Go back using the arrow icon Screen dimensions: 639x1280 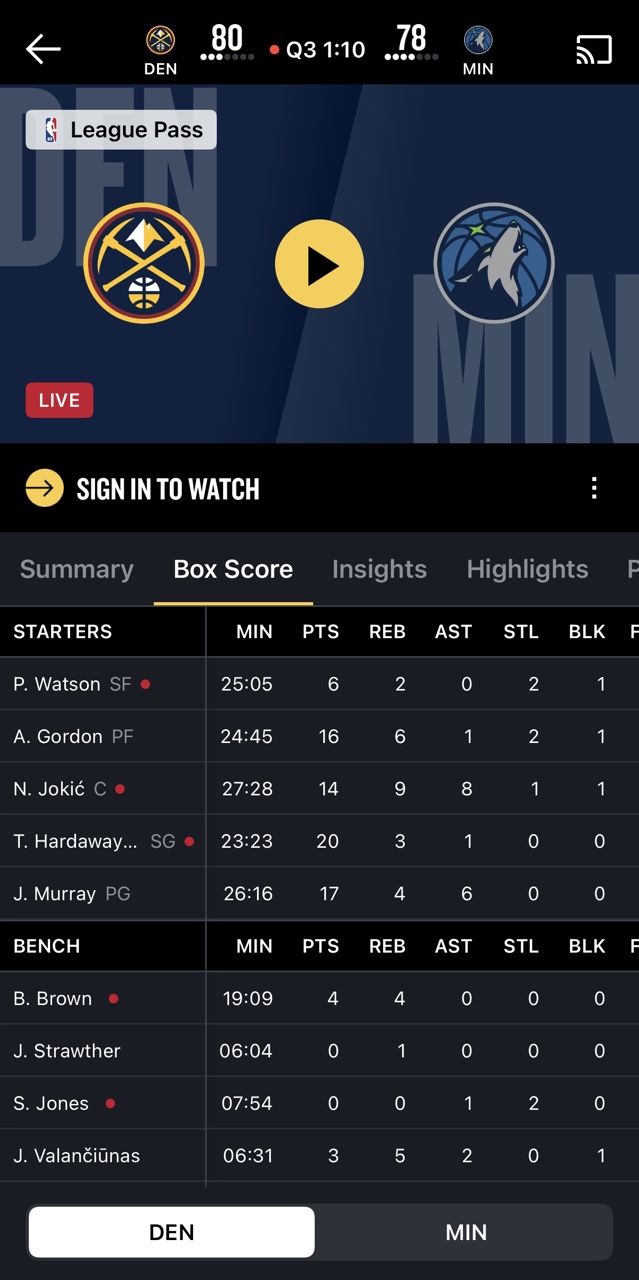pos(43,48)
